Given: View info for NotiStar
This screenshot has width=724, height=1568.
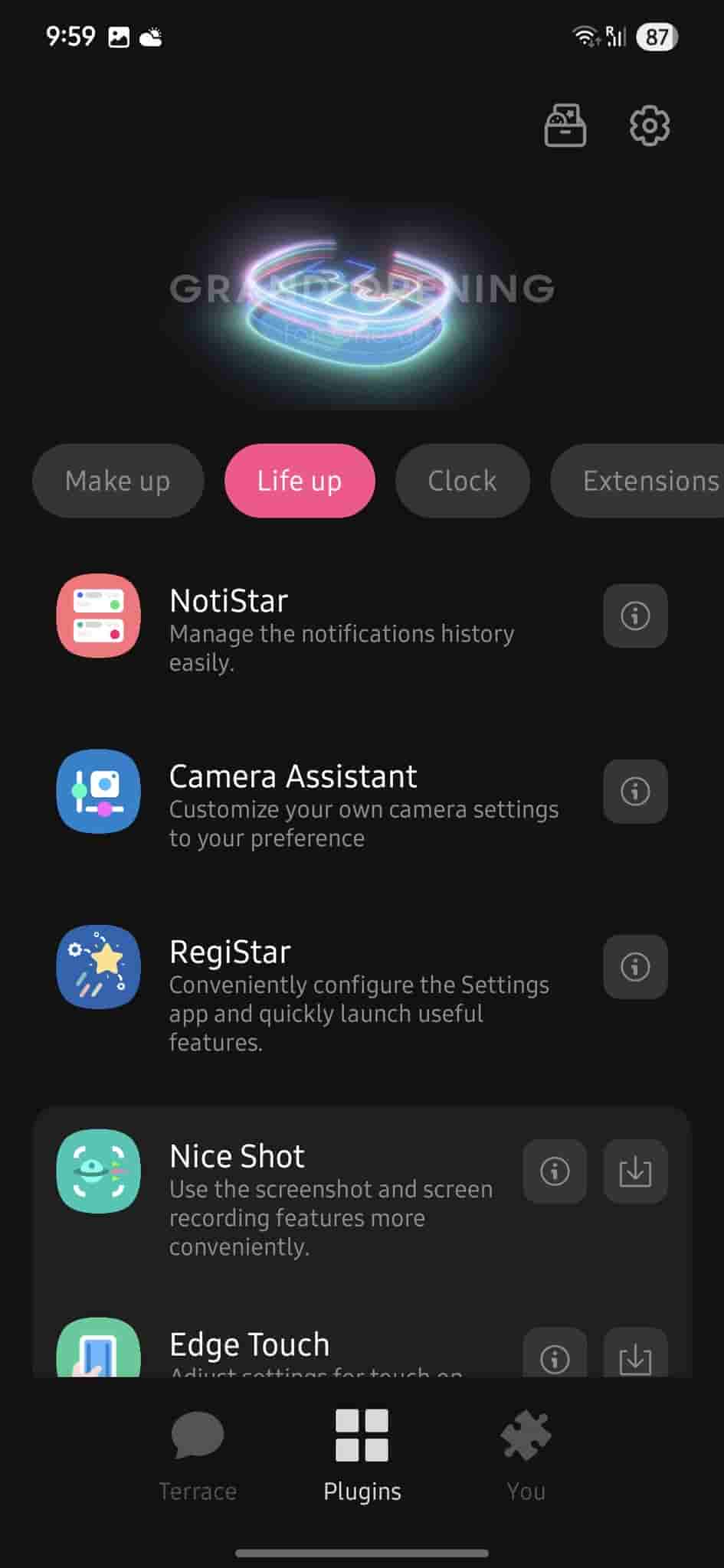Looking at the screenshot, I should (635, 616).
